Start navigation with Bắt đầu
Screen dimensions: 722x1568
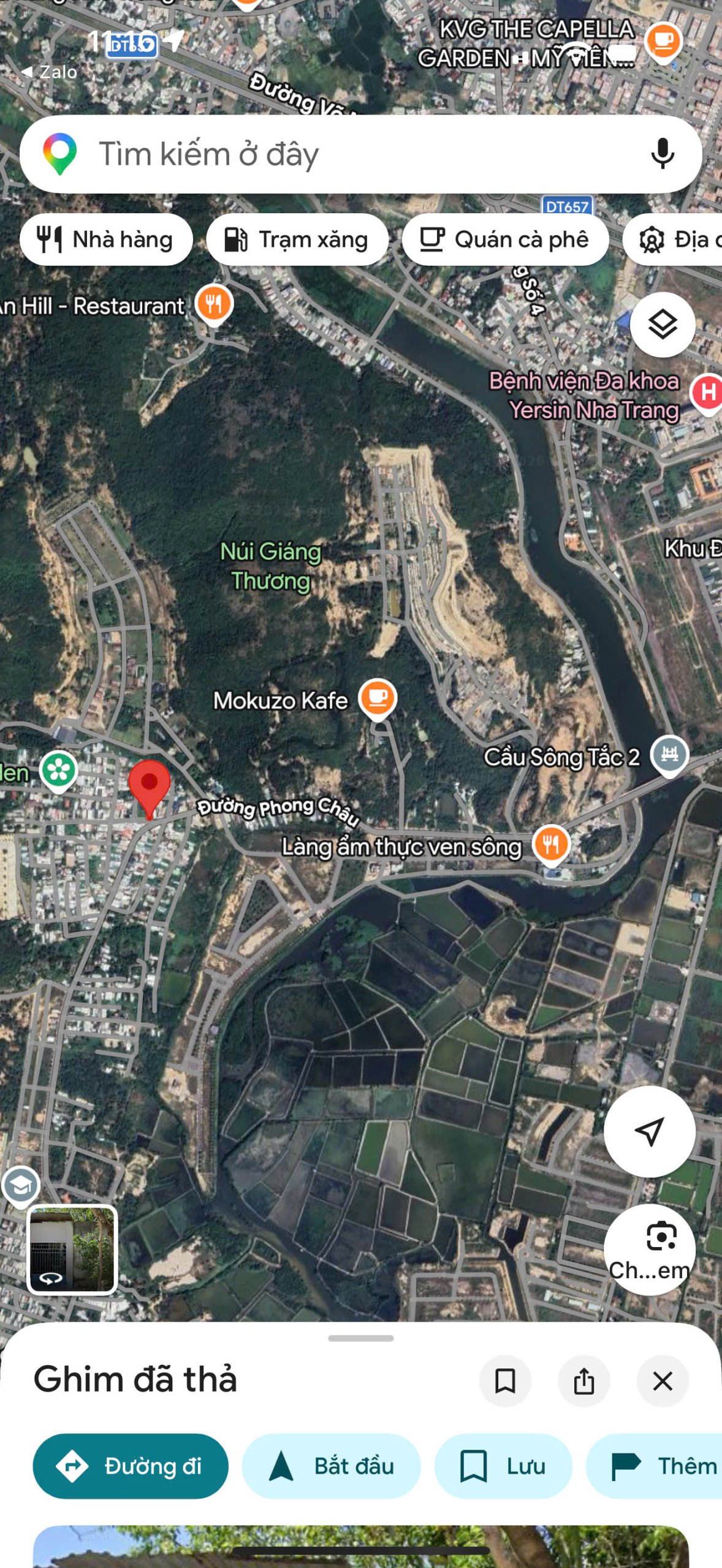click(332, 1466)
